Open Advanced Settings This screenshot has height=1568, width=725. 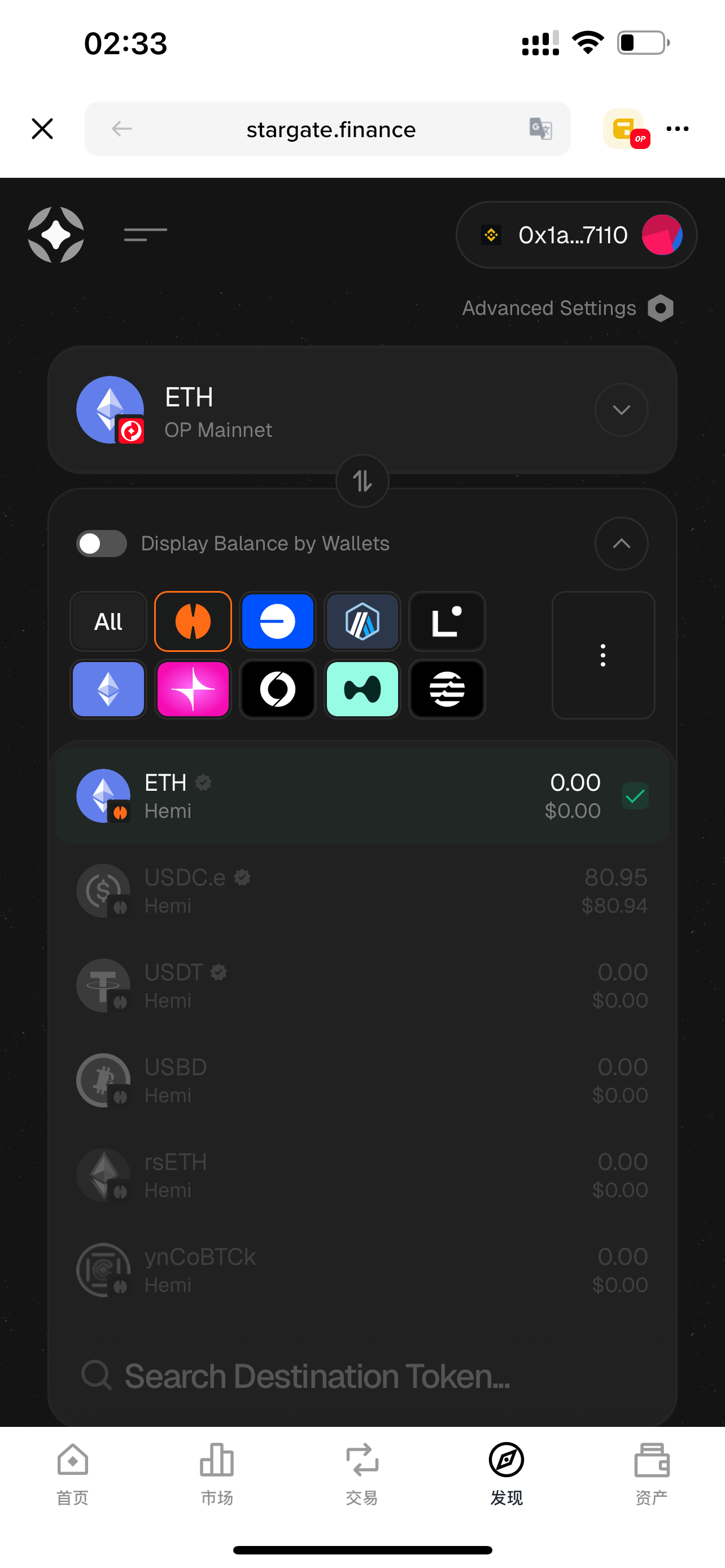pyautogui.click(x=566, y=308)
